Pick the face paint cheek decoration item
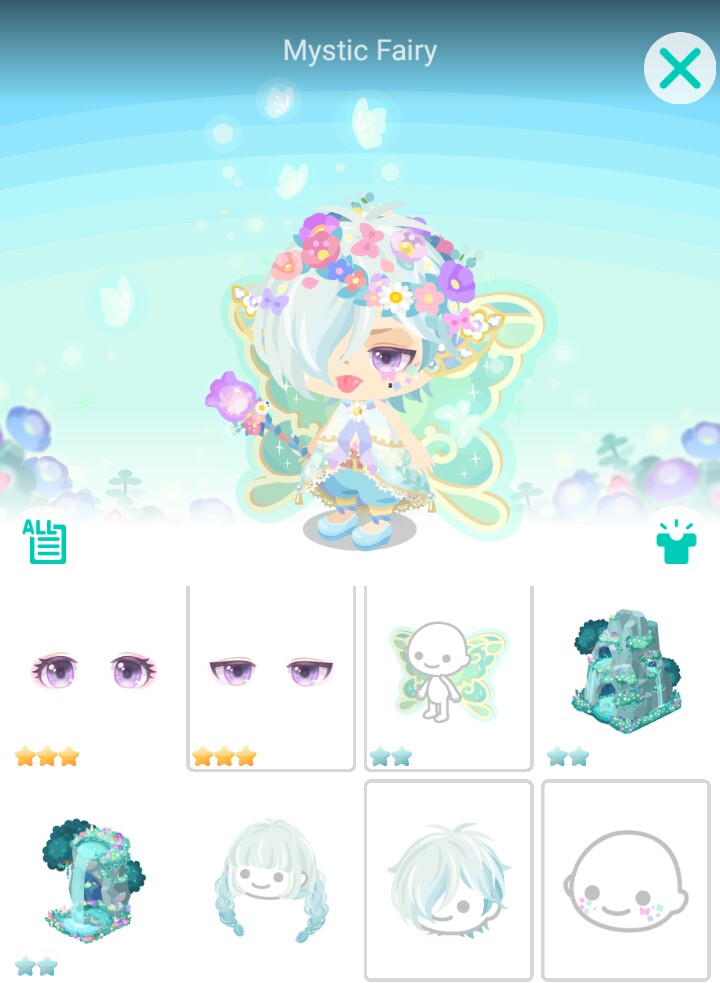Screen dimensions: 720x983 626,880
